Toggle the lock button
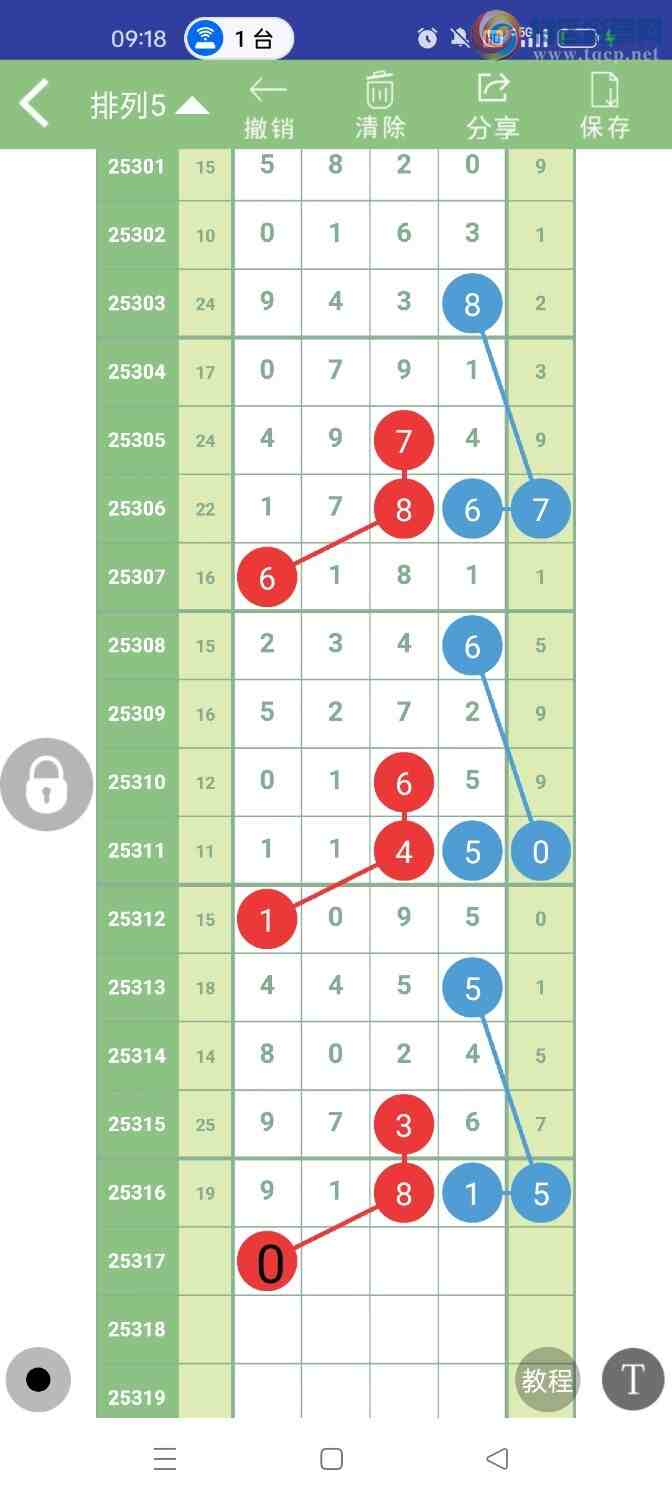The image size is (672, 1500). point(46,785)
